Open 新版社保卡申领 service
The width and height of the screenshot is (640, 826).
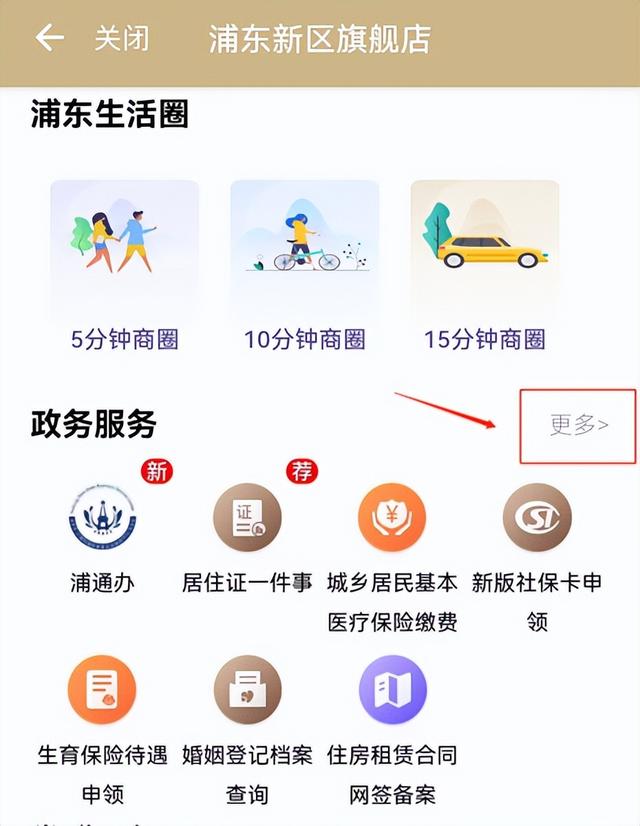(537, 519)
